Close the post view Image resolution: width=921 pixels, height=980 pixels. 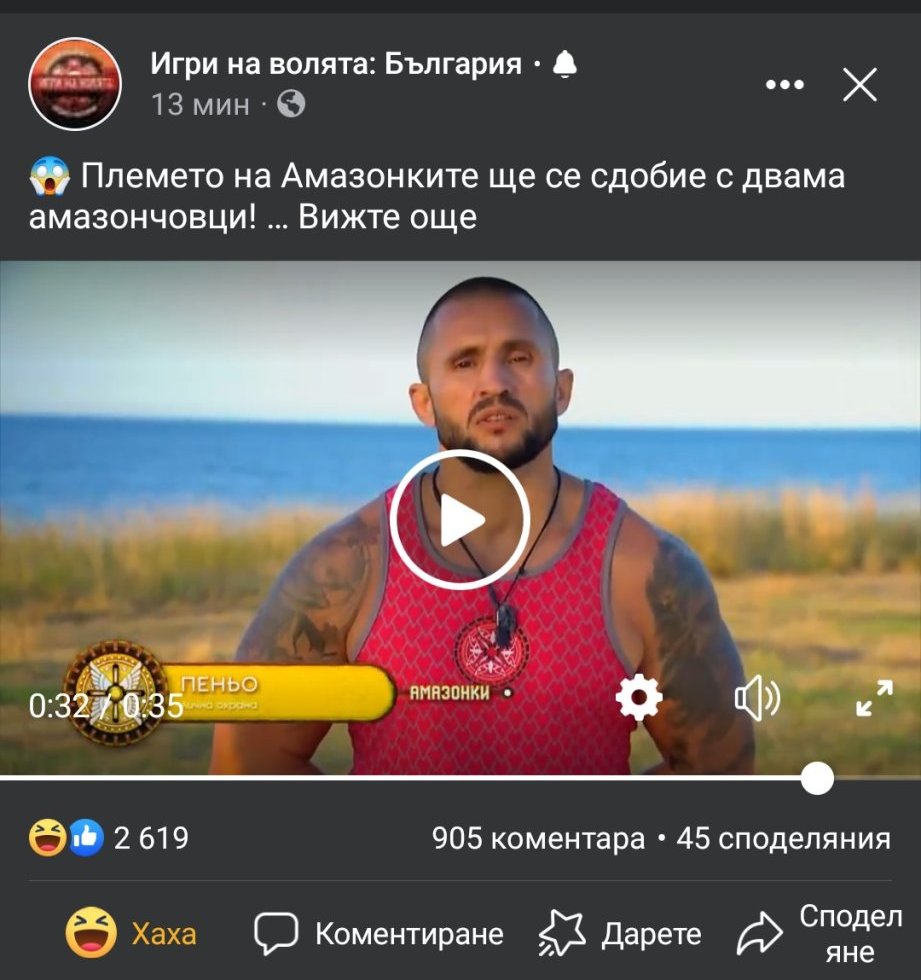click(x=859, y=86)
